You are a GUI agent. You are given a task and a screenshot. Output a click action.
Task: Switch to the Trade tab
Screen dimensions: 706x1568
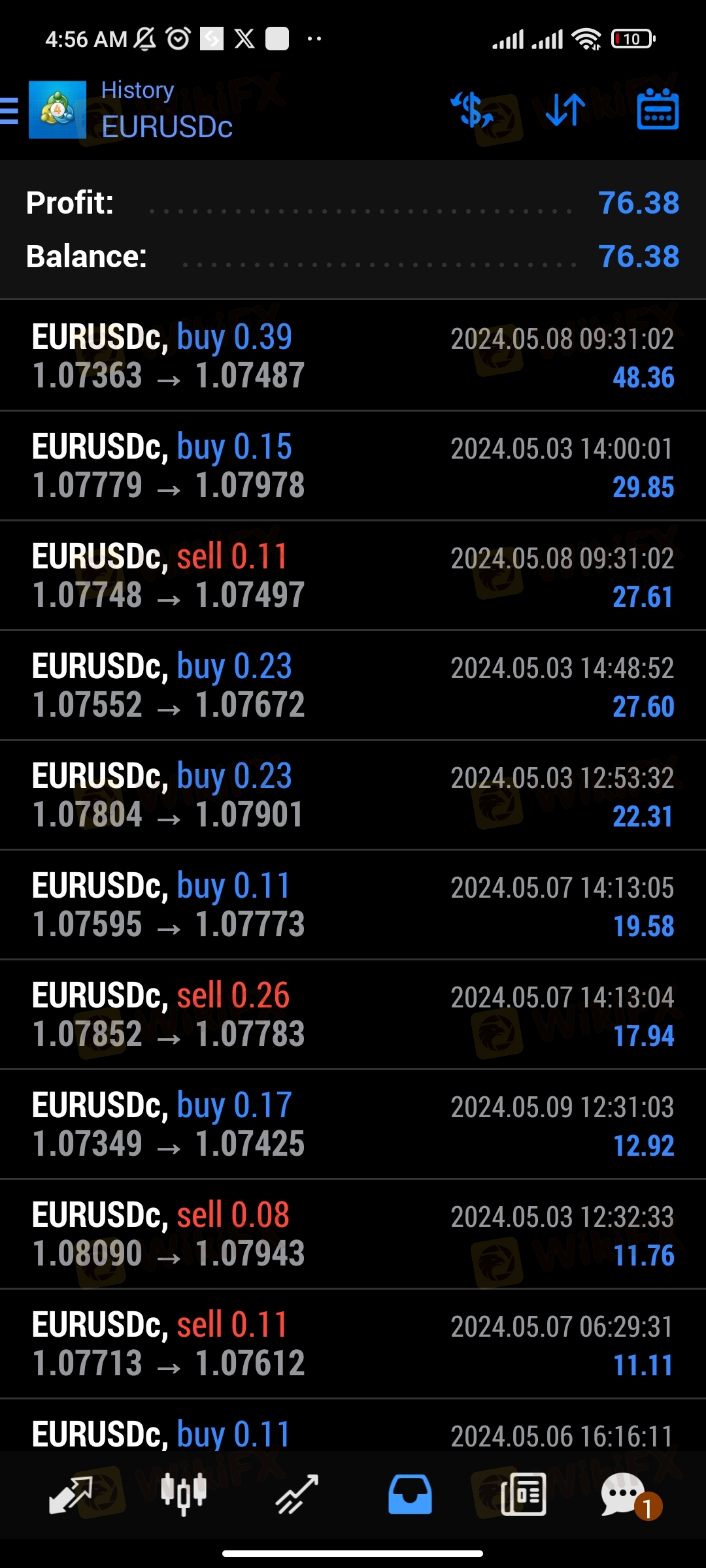click(297, 1495)
